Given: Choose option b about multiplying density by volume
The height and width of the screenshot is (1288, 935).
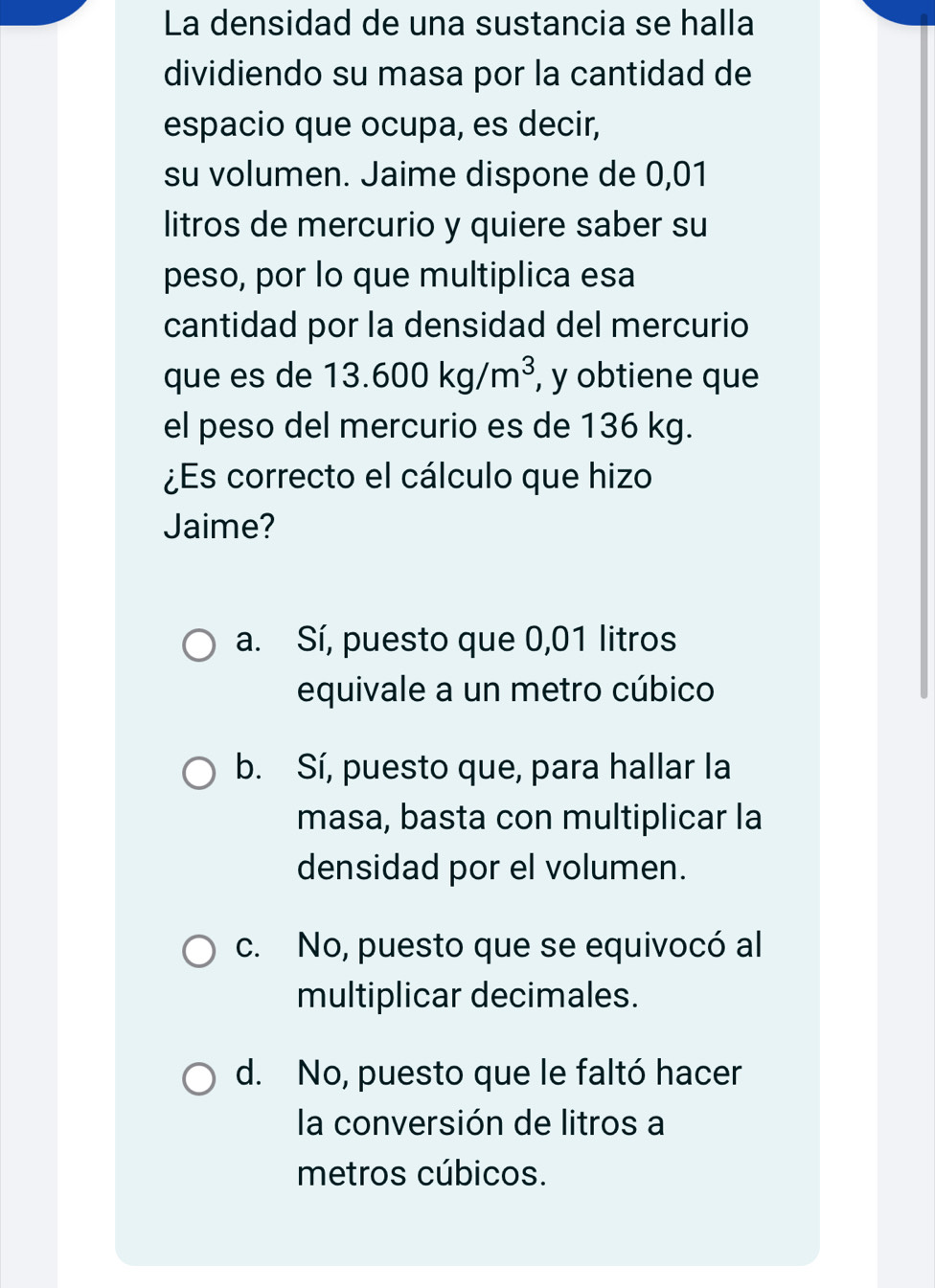Looking at the screenshot, I should 199,773.
